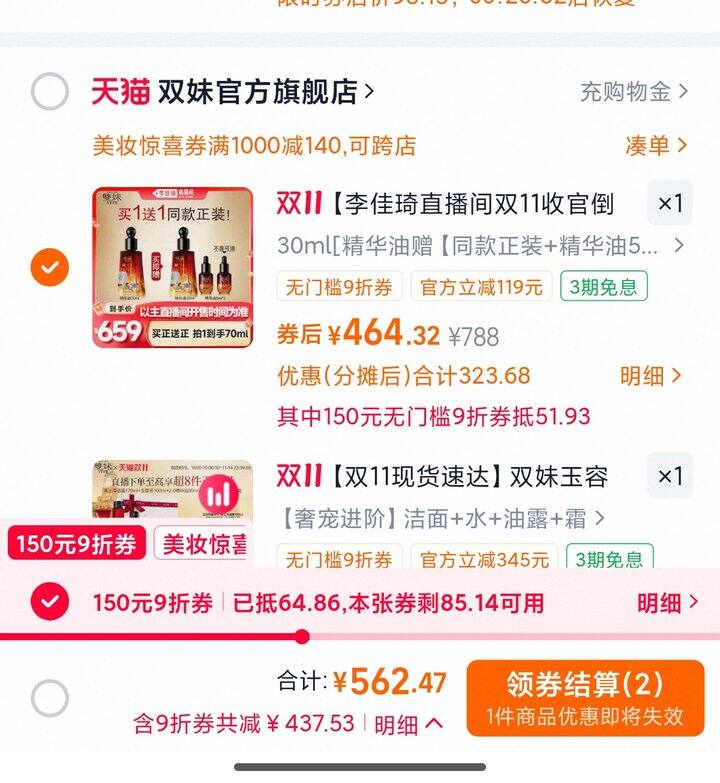Select the 150元9折券 chip

coord(77,545)
